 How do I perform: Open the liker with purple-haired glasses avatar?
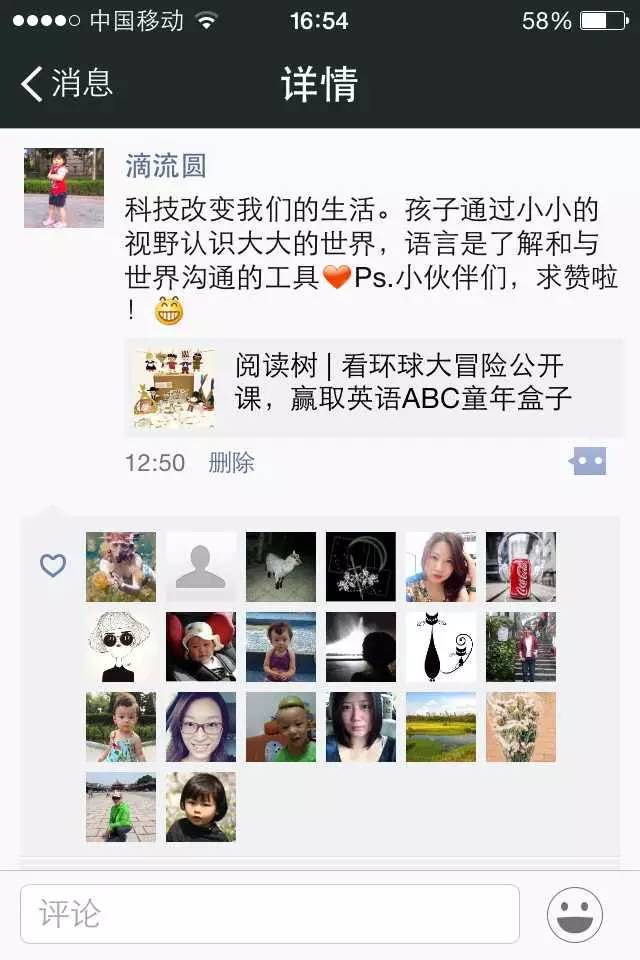(x=201, y=727)
